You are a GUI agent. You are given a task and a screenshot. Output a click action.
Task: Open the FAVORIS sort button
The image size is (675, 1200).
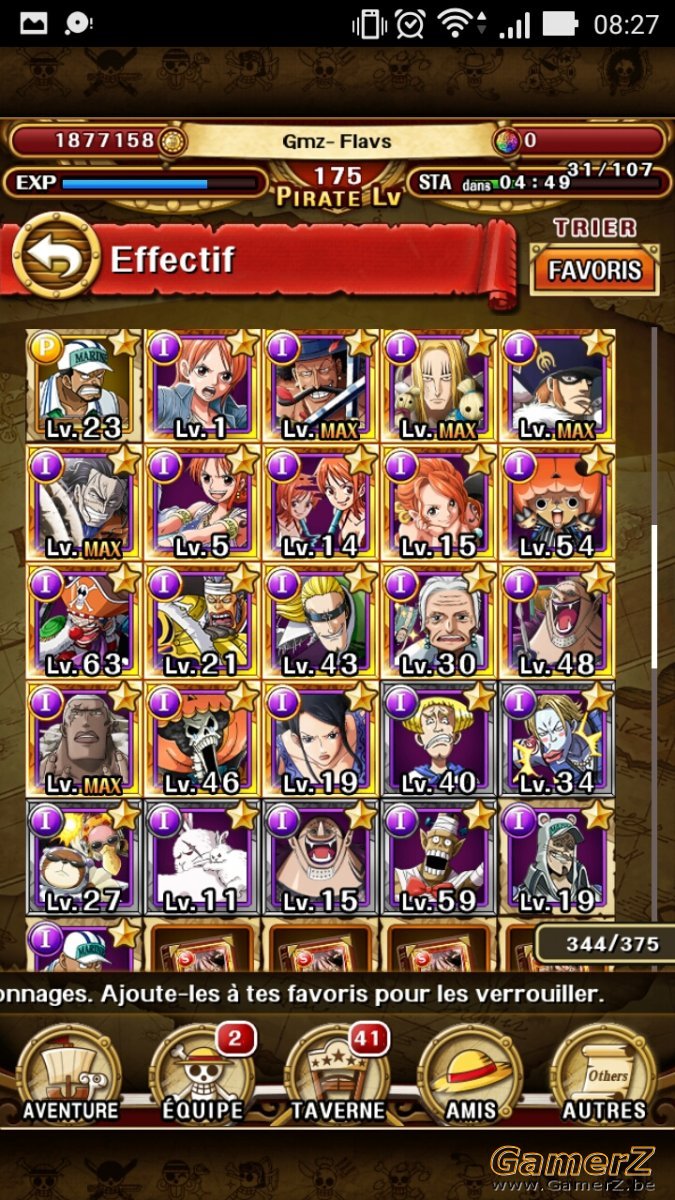594,270
